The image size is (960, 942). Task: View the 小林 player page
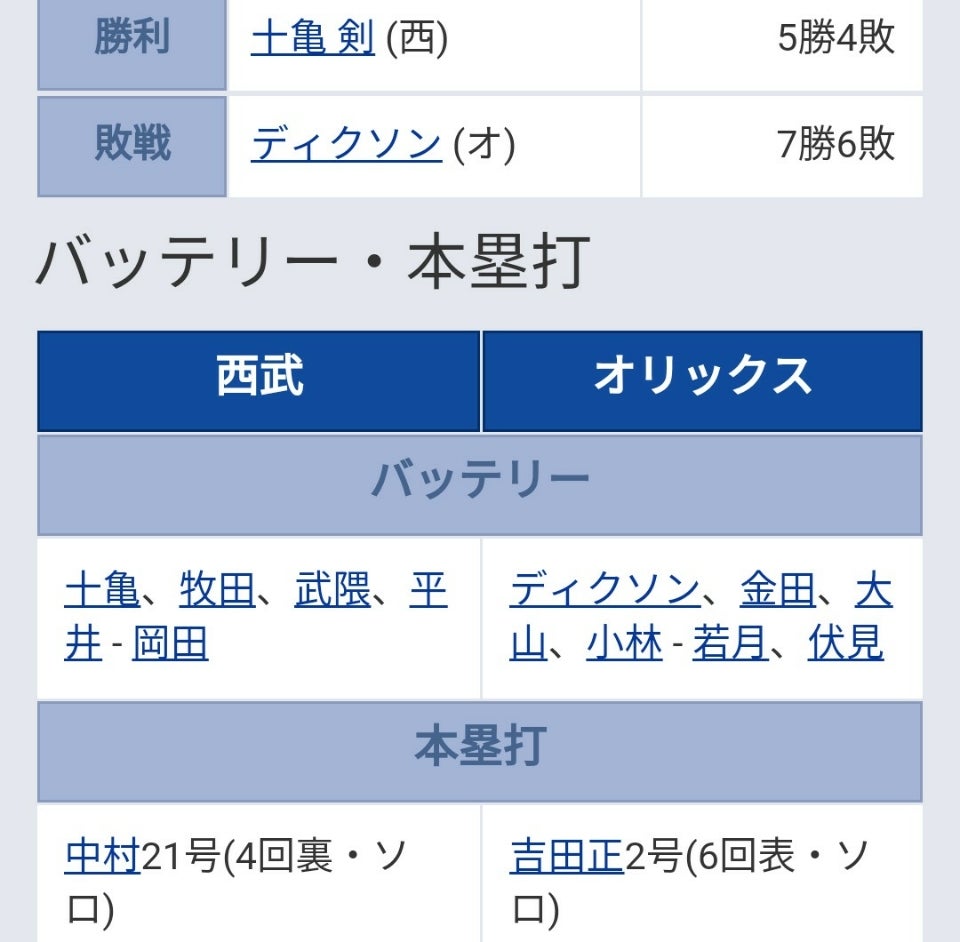624,643
